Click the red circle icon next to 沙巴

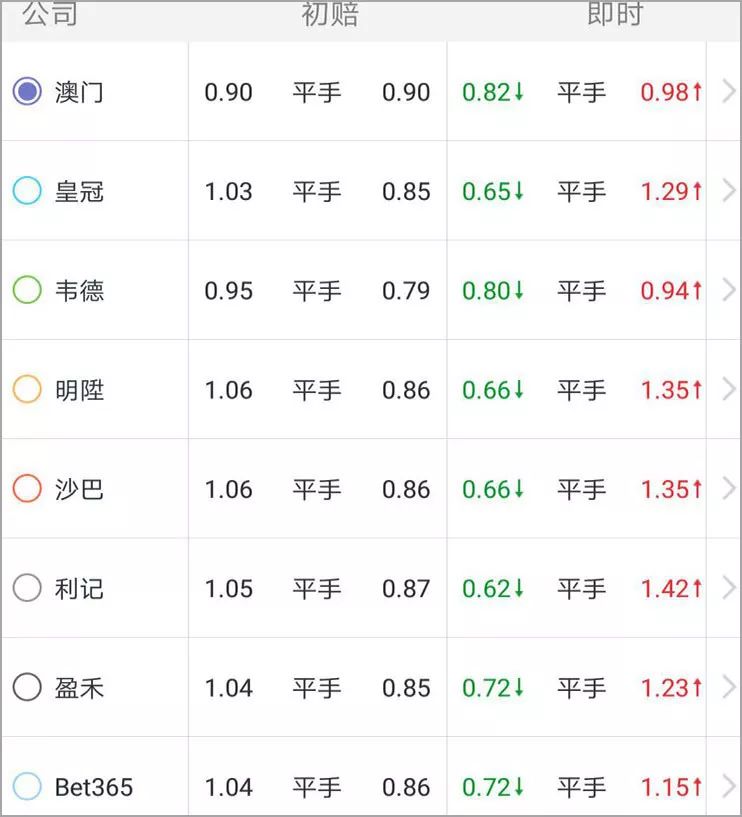coord(27,489)
